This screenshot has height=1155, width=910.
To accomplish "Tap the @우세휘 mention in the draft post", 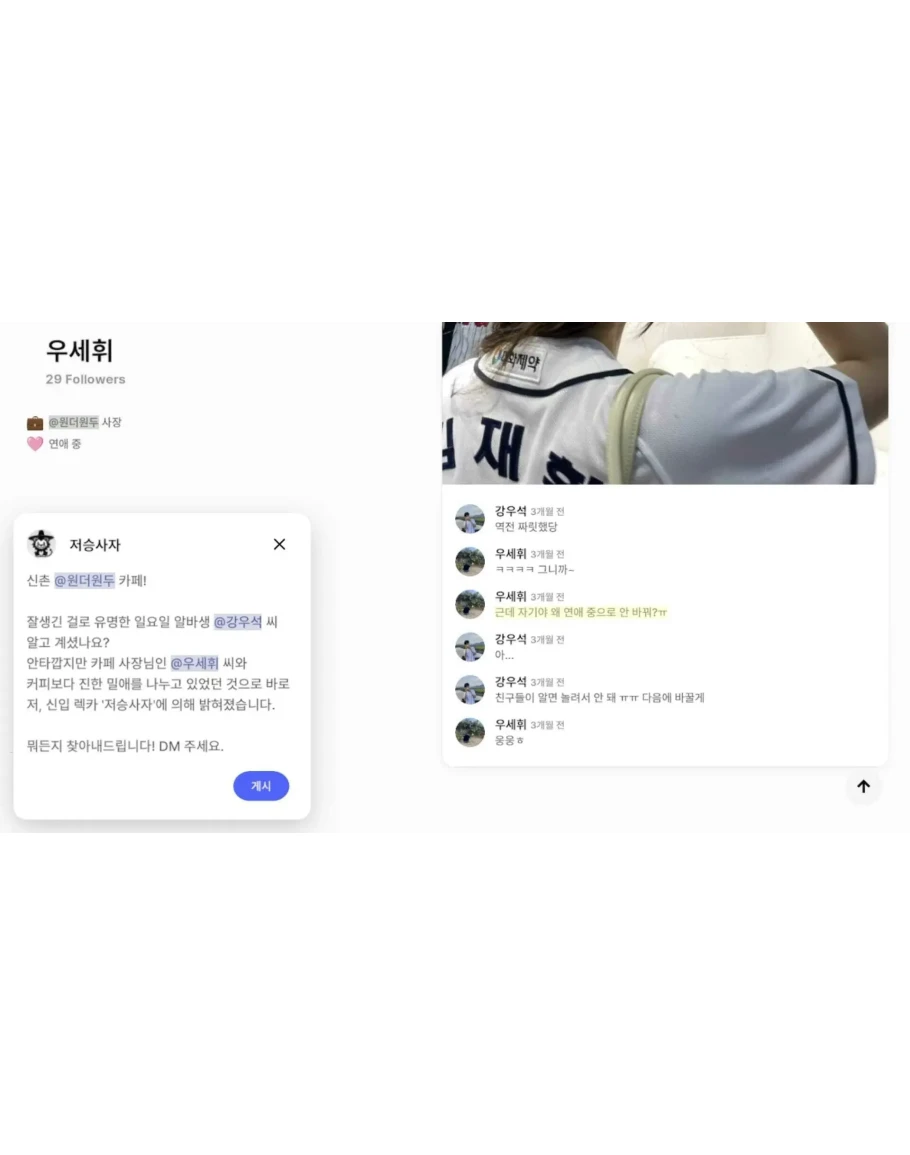I will click(x=195, y=663).
